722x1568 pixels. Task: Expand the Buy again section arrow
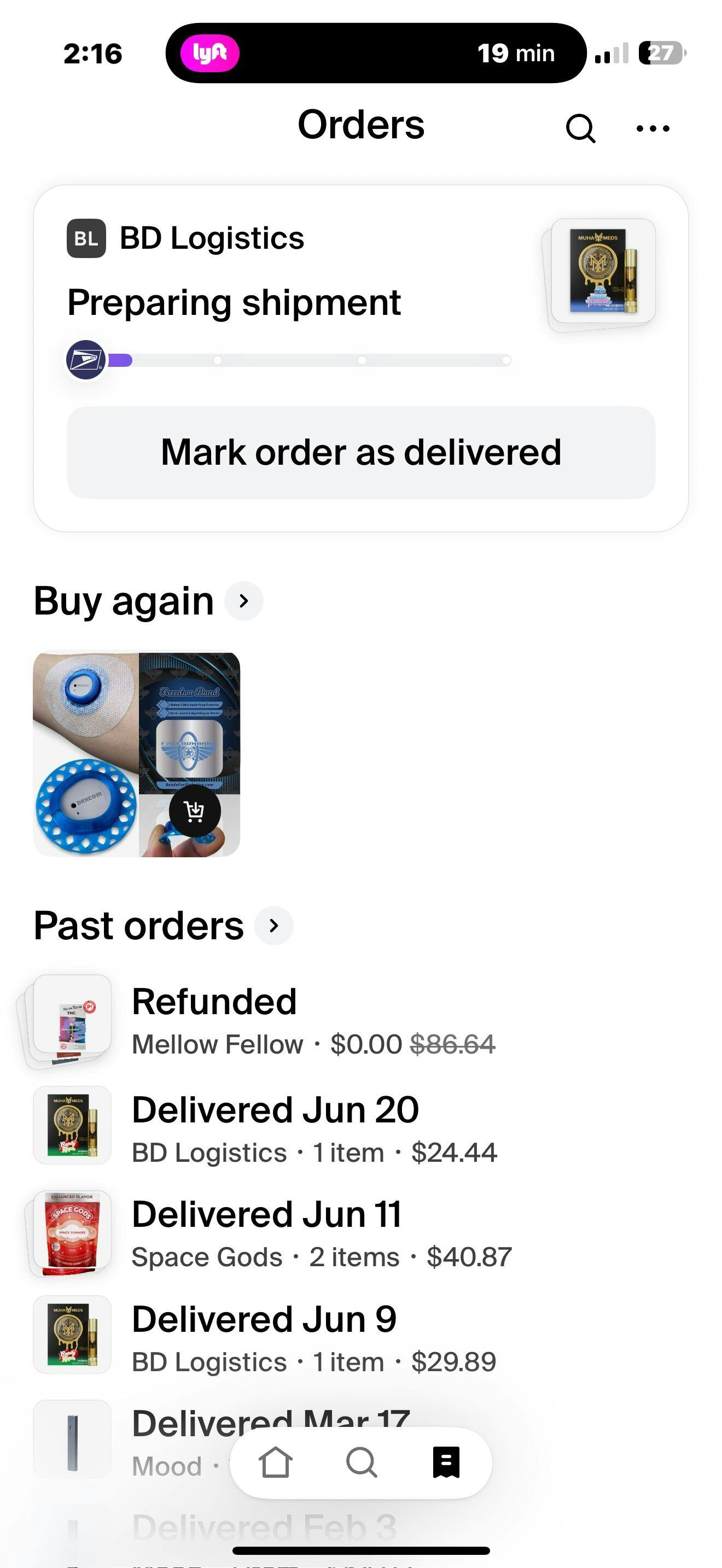(243, 601)
